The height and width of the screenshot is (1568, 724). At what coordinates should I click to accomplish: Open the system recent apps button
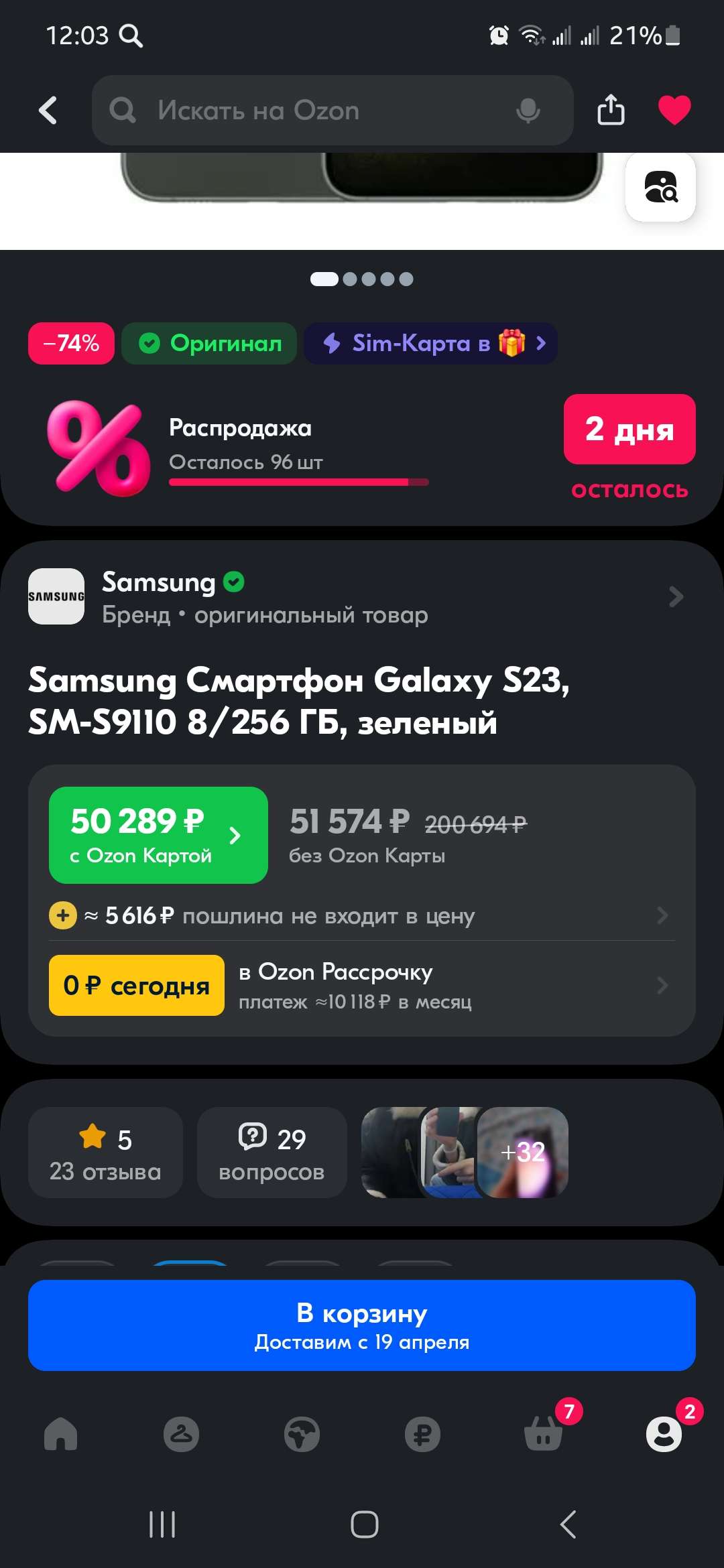point(162,1524)
